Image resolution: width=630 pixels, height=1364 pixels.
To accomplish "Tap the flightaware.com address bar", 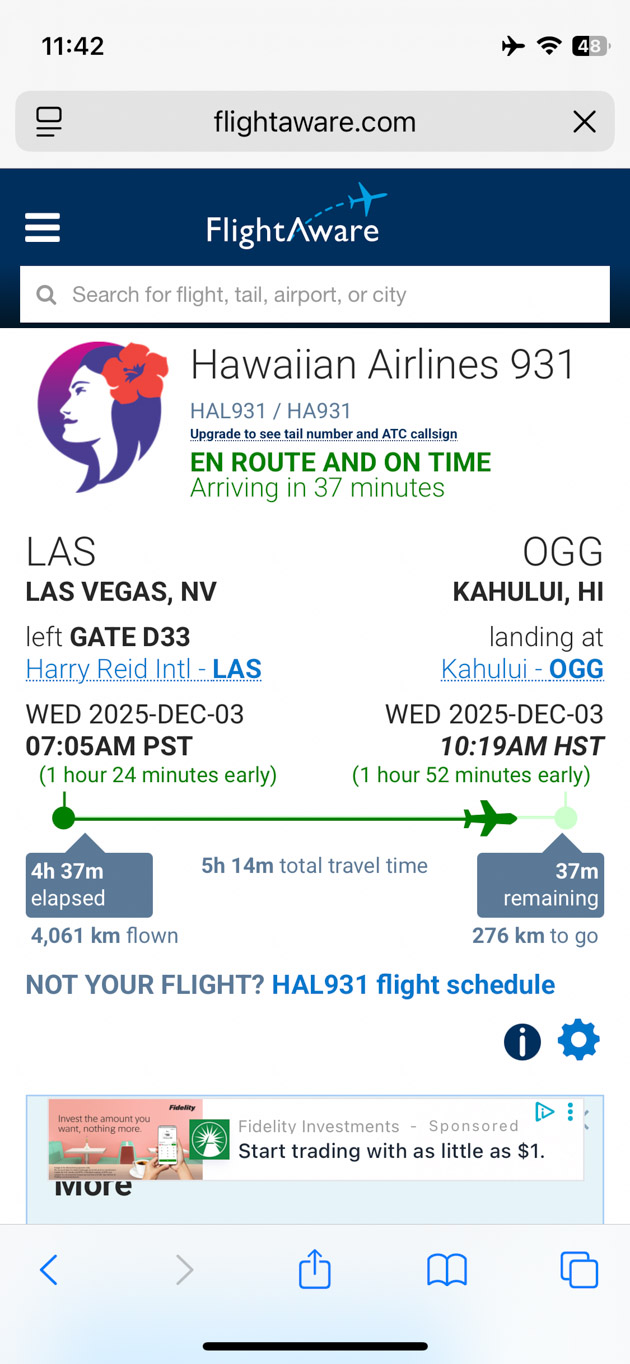I will [x=314, y=122].
